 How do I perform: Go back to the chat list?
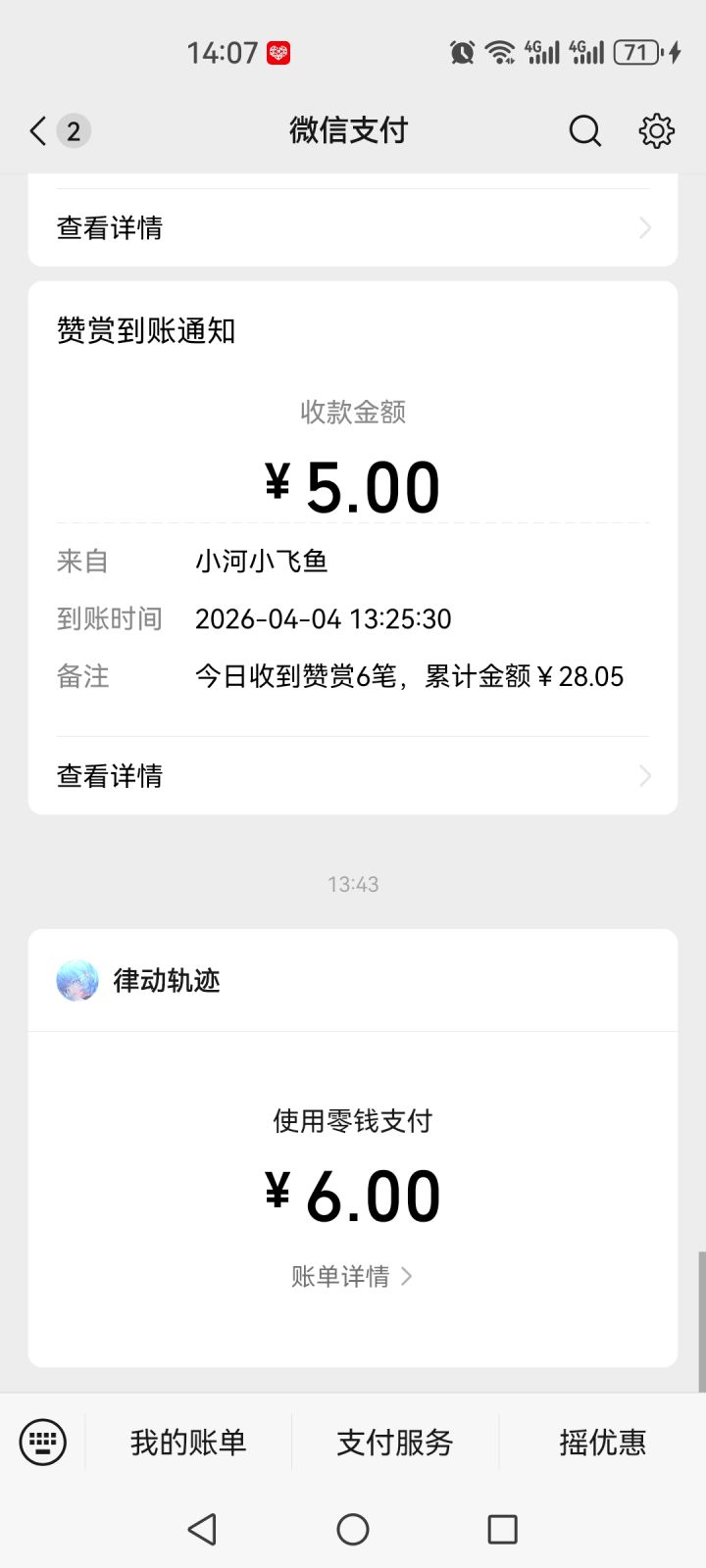pos(39,130)
